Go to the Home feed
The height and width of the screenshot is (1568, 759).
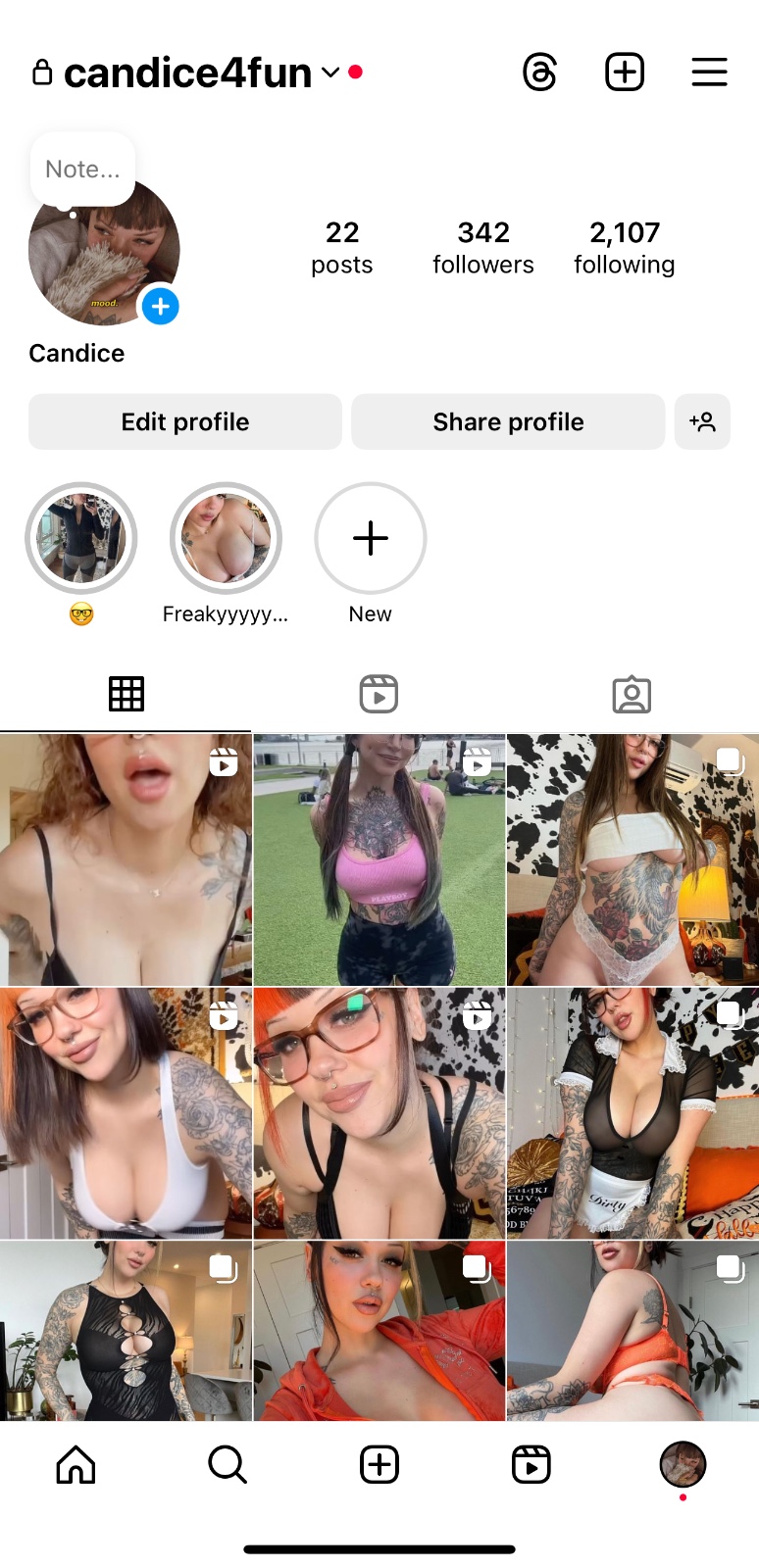pos(76,1465)
